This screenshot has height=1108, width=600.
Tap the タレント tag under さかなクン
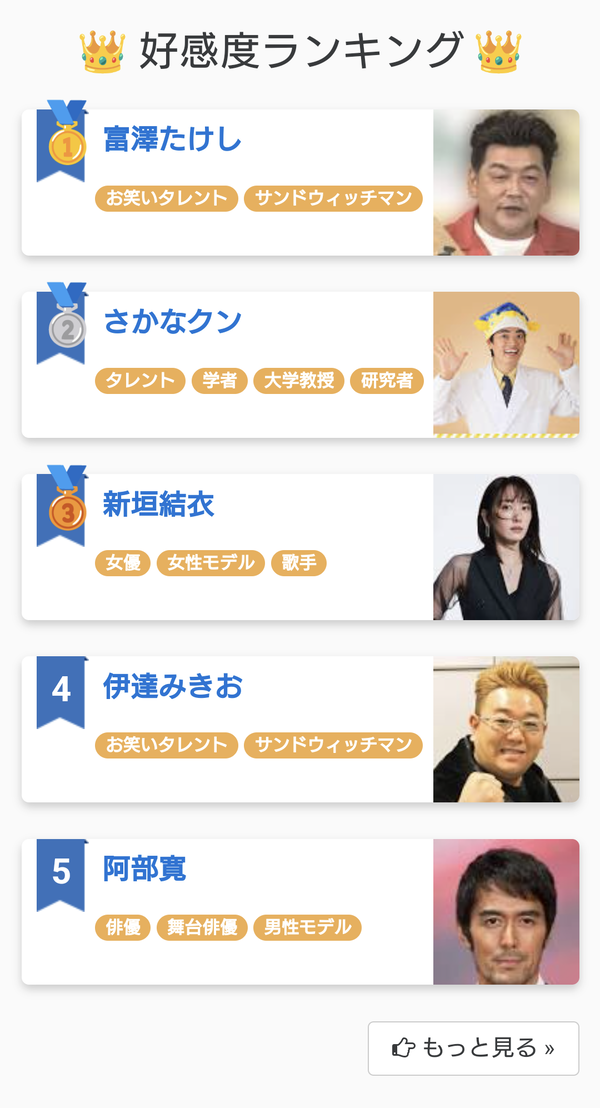(140, 381)
